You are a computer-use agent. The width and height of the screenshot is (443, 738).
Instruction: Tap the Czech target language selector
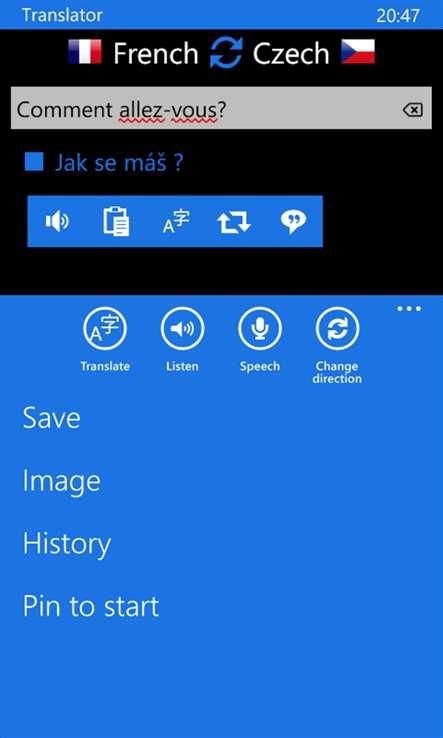coord(314,53)
